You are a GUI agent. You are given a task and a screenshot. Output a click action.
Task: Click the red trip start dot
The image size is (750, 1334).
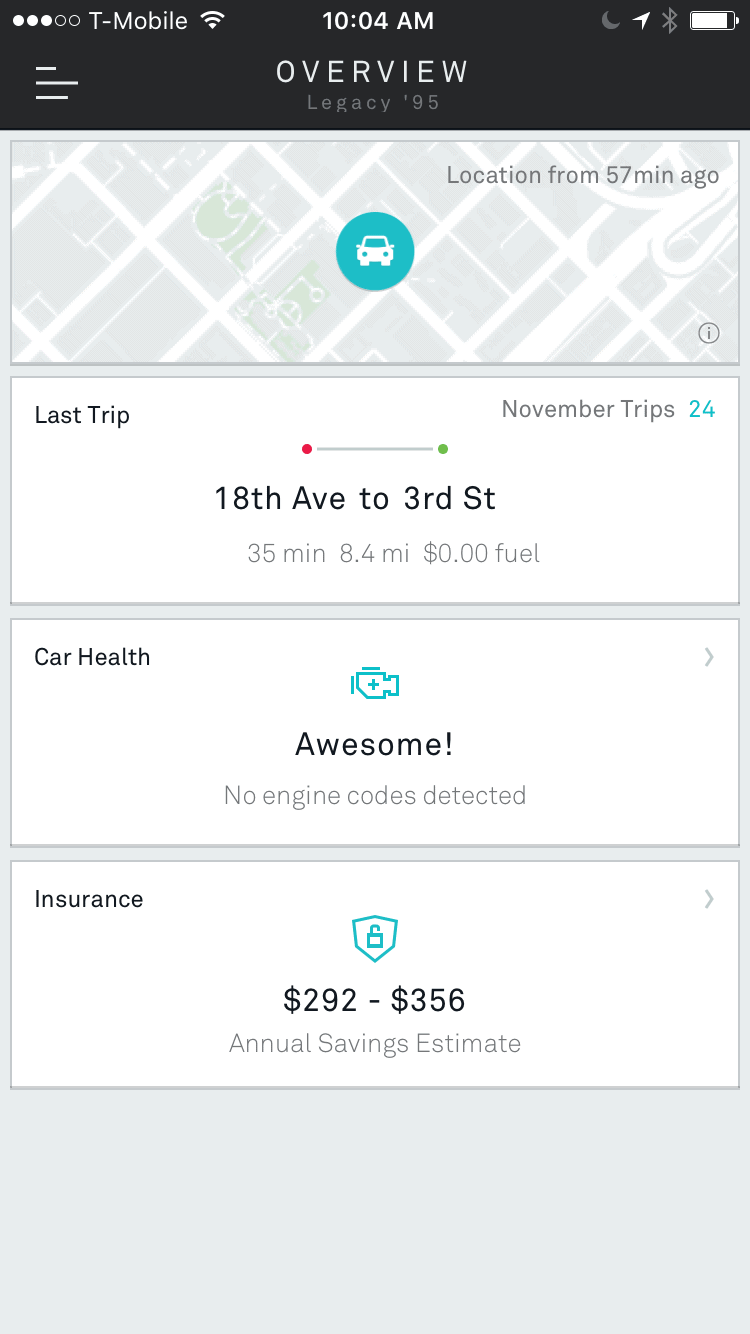(307, 448)
